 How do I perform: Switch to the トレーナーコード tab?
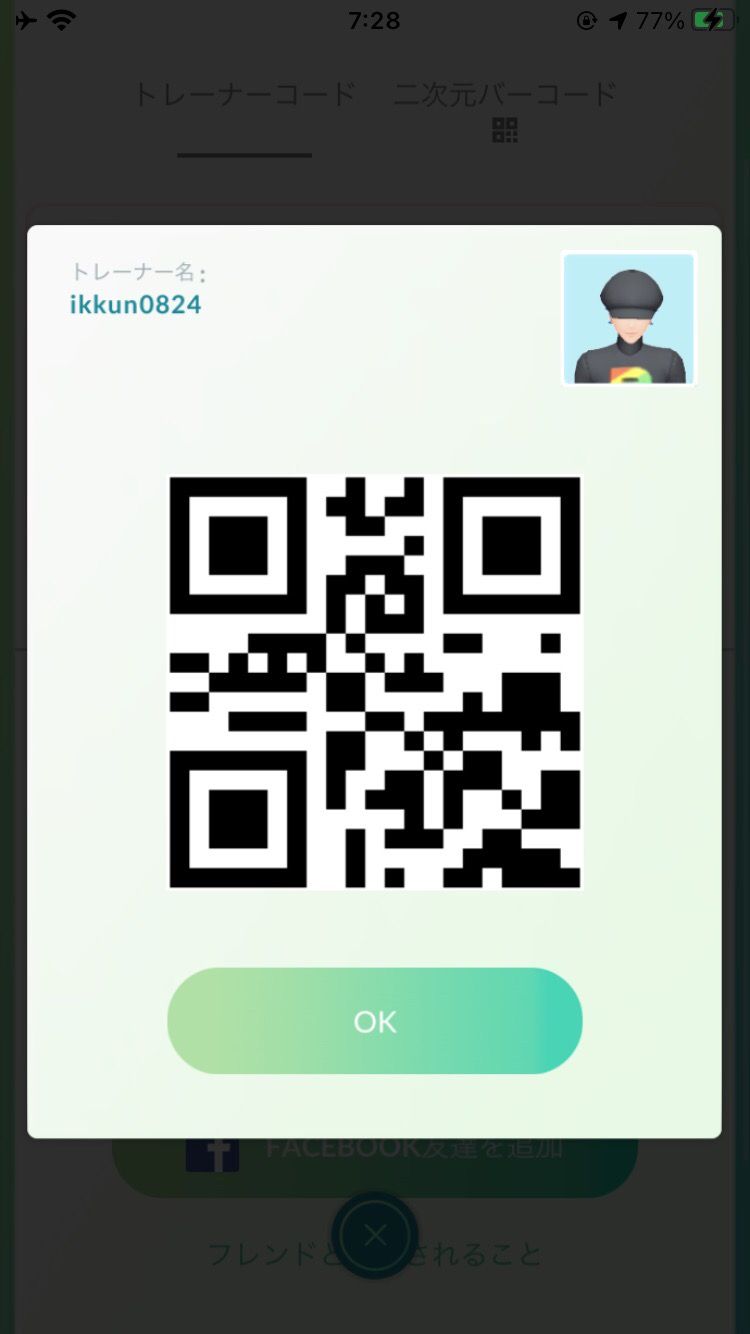tap(244, 96)
